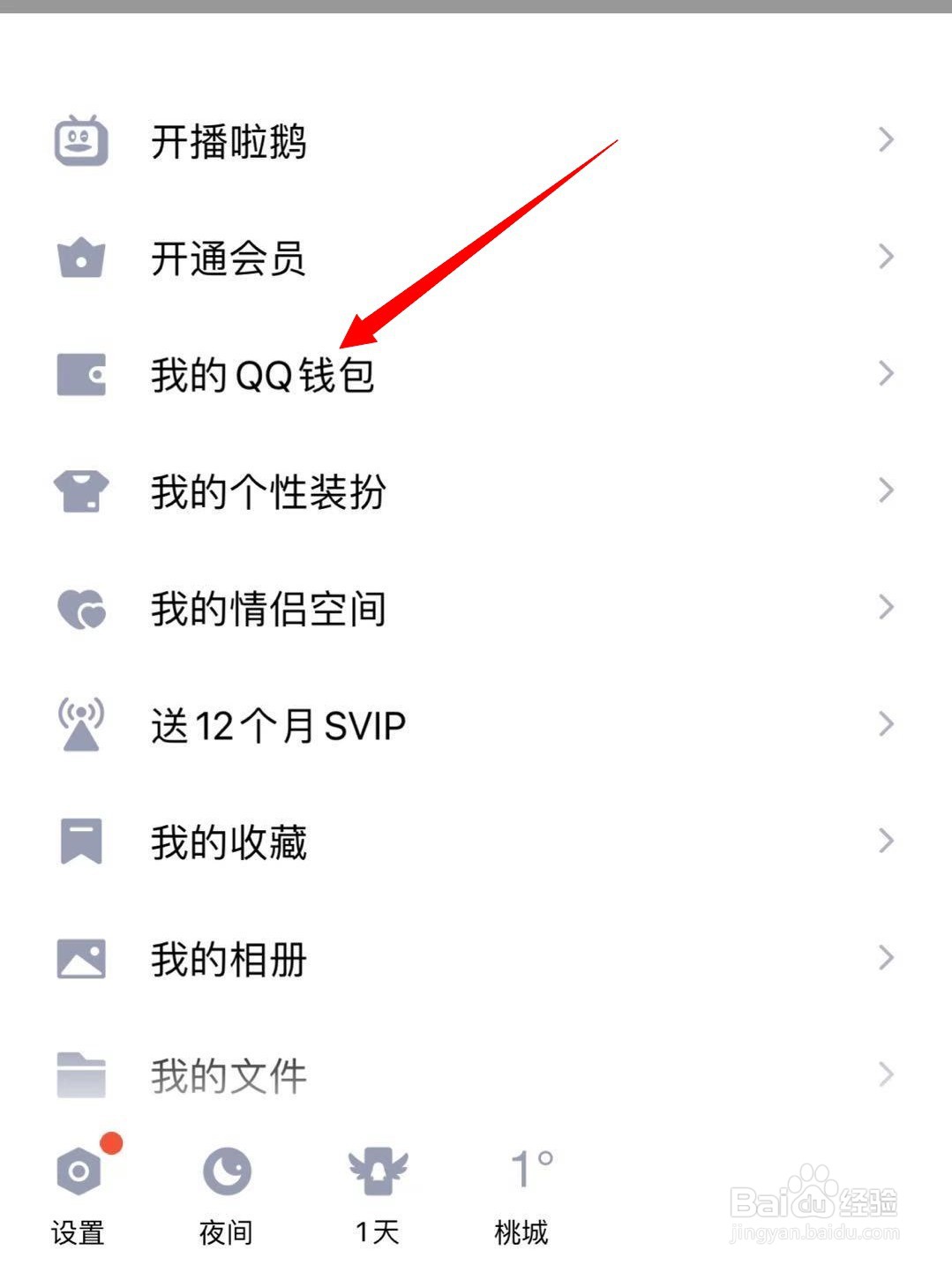The height and width of the screenshot is (1265, 952).
Task: Select the QQ钱包 wallet icon
Action: click(x=80, y=375)
